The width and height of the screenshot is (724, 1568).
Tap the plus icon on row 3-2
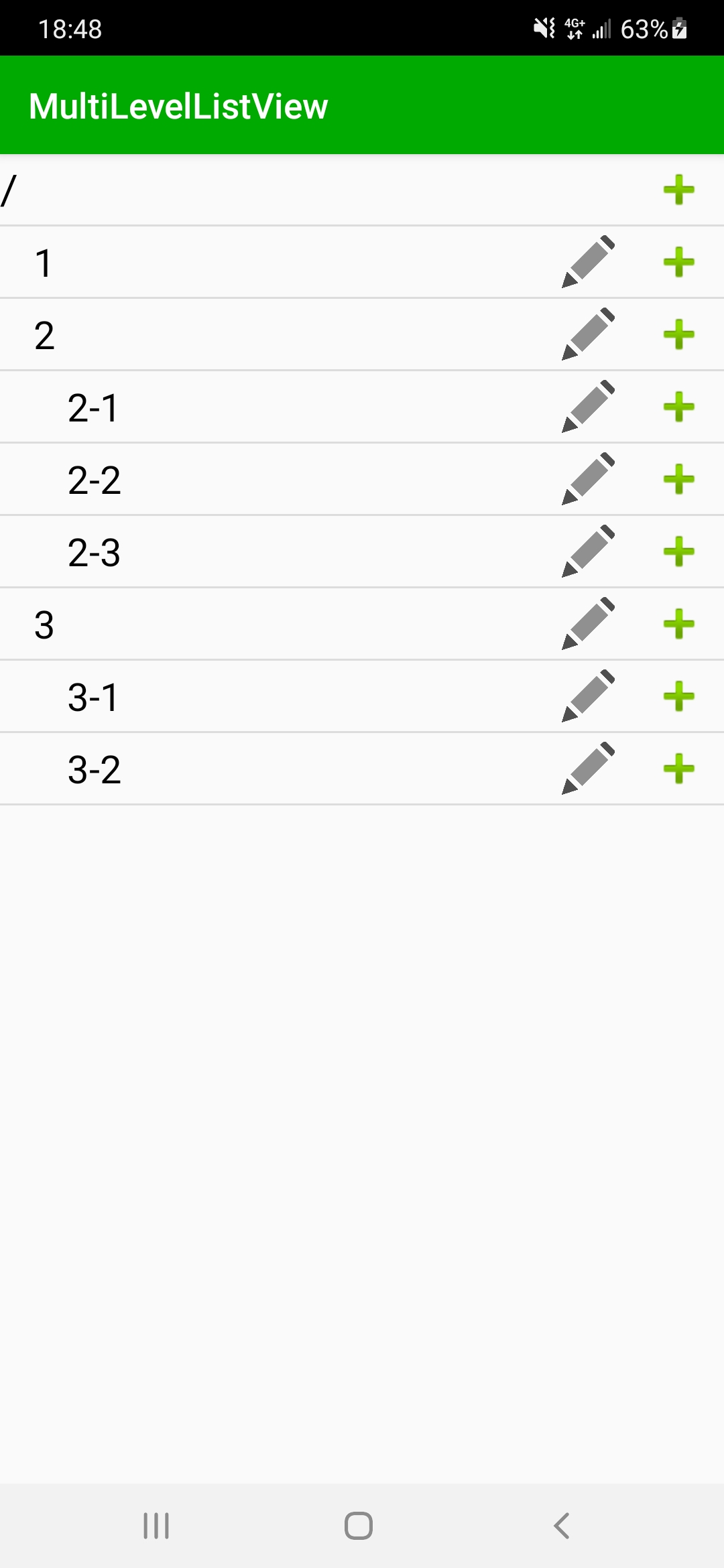[678, 769]
